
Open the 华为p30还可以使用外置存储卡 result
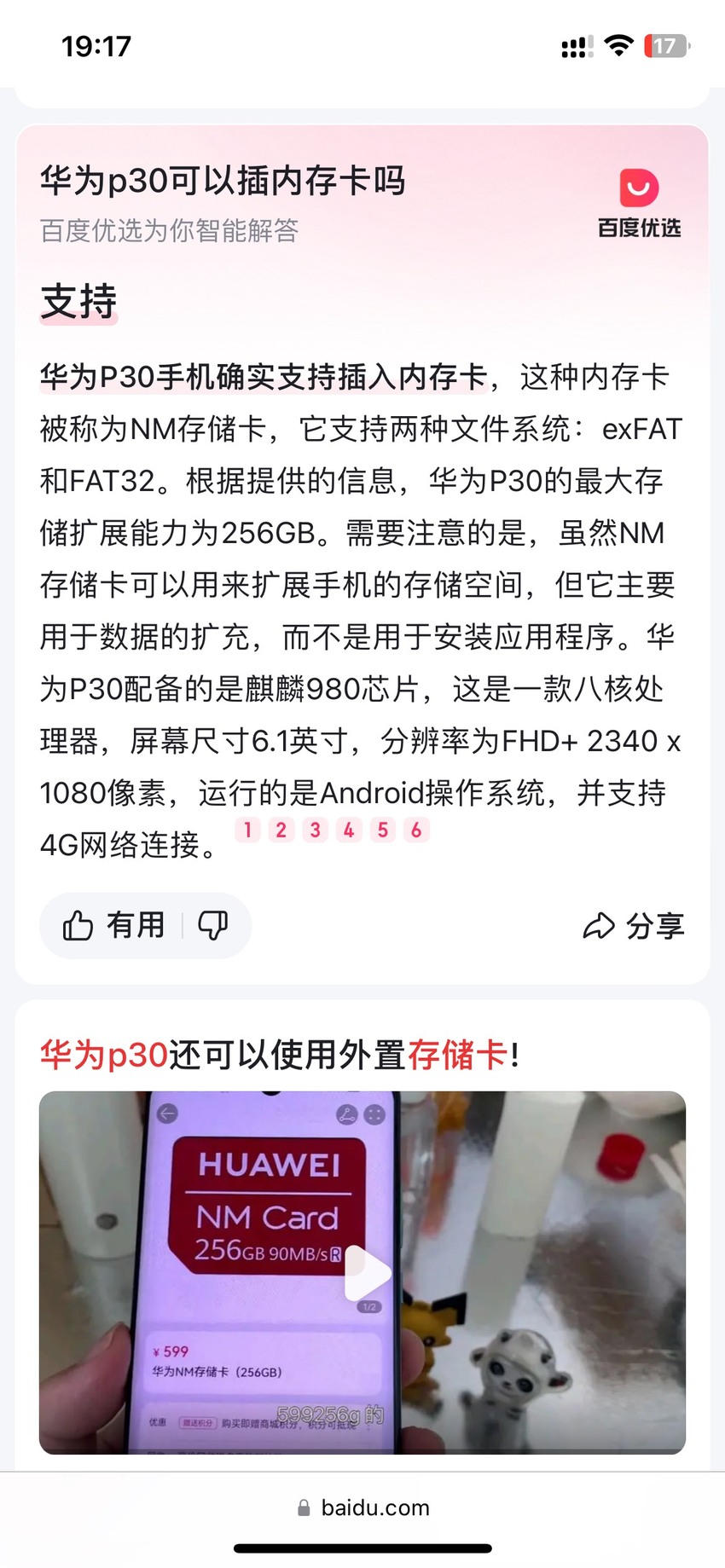pyautogui.click(x=279, y=1055)
